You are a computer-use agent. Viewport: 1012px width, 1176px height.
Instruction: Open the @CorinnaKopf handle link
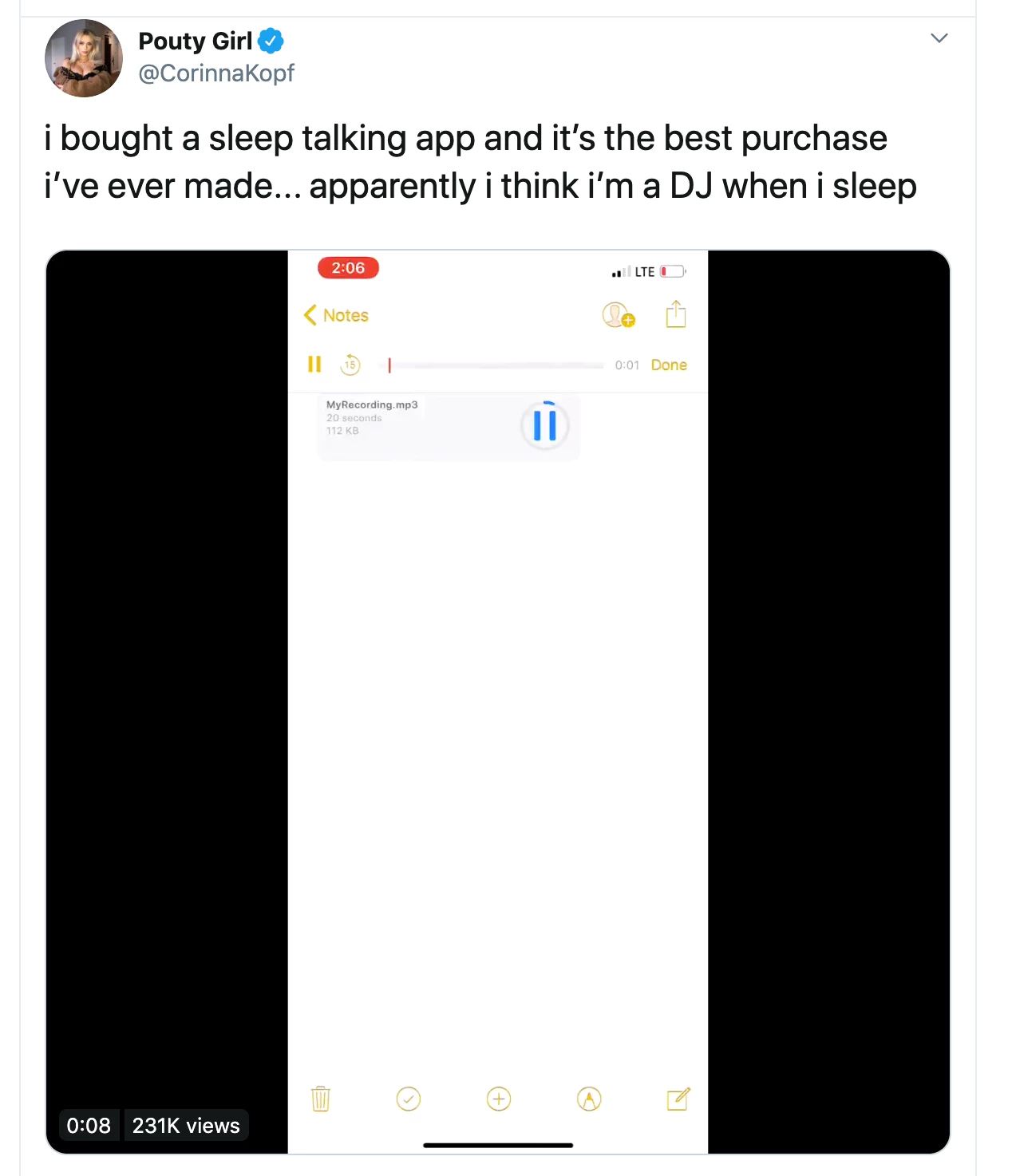(216, 73)
